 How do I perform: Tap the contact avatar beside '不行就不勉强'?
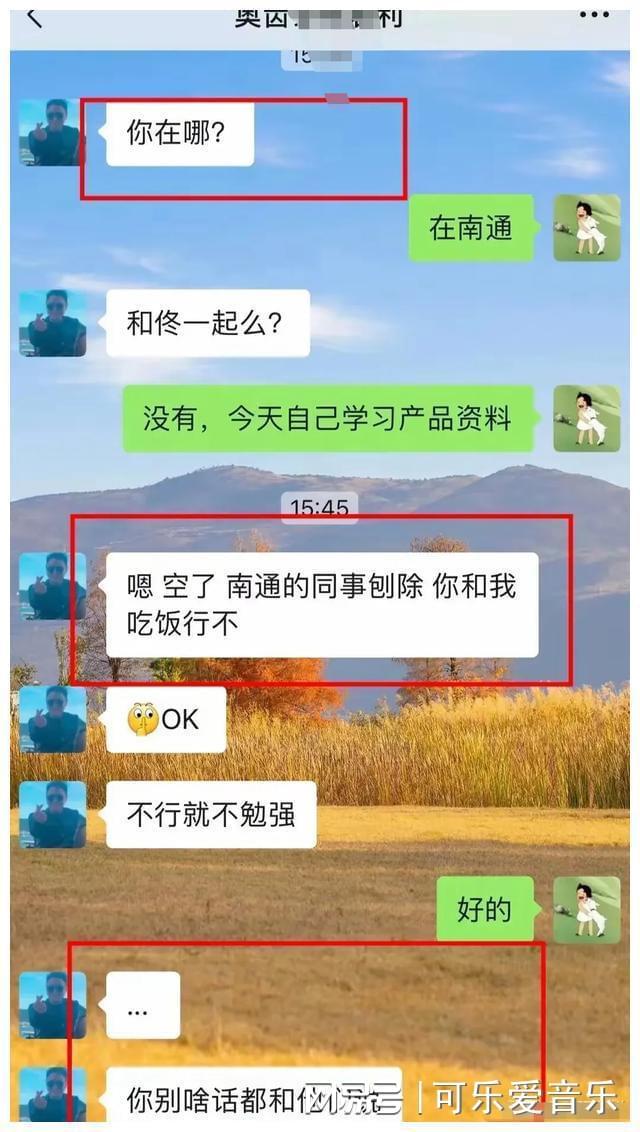point(52,814)
